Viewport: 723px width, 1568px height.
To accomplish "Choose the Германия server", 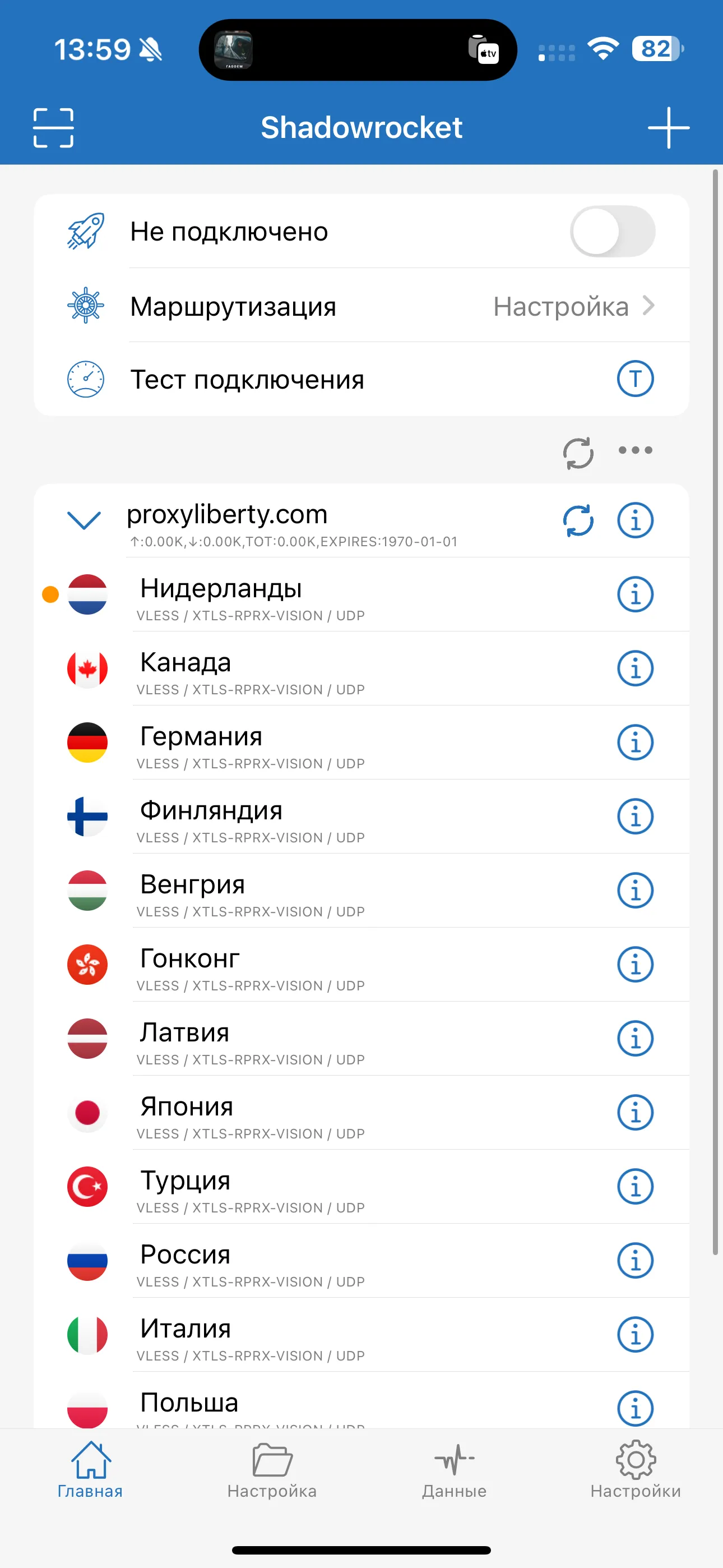I will tap(361, 743).
